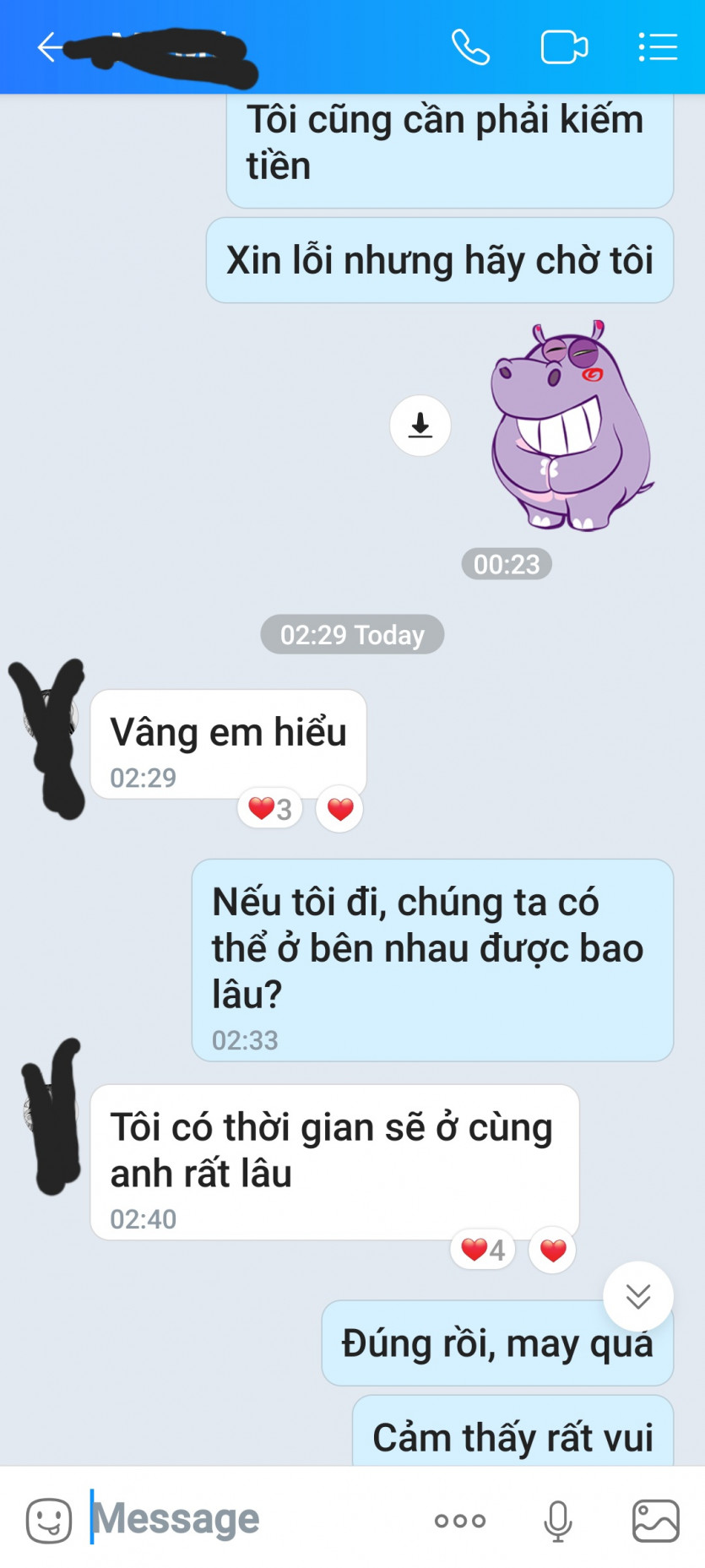
Task: View the 4 heart reactions on "Tôi có thời gian"
Action: pyautogui.click(x=482, y=1250)
